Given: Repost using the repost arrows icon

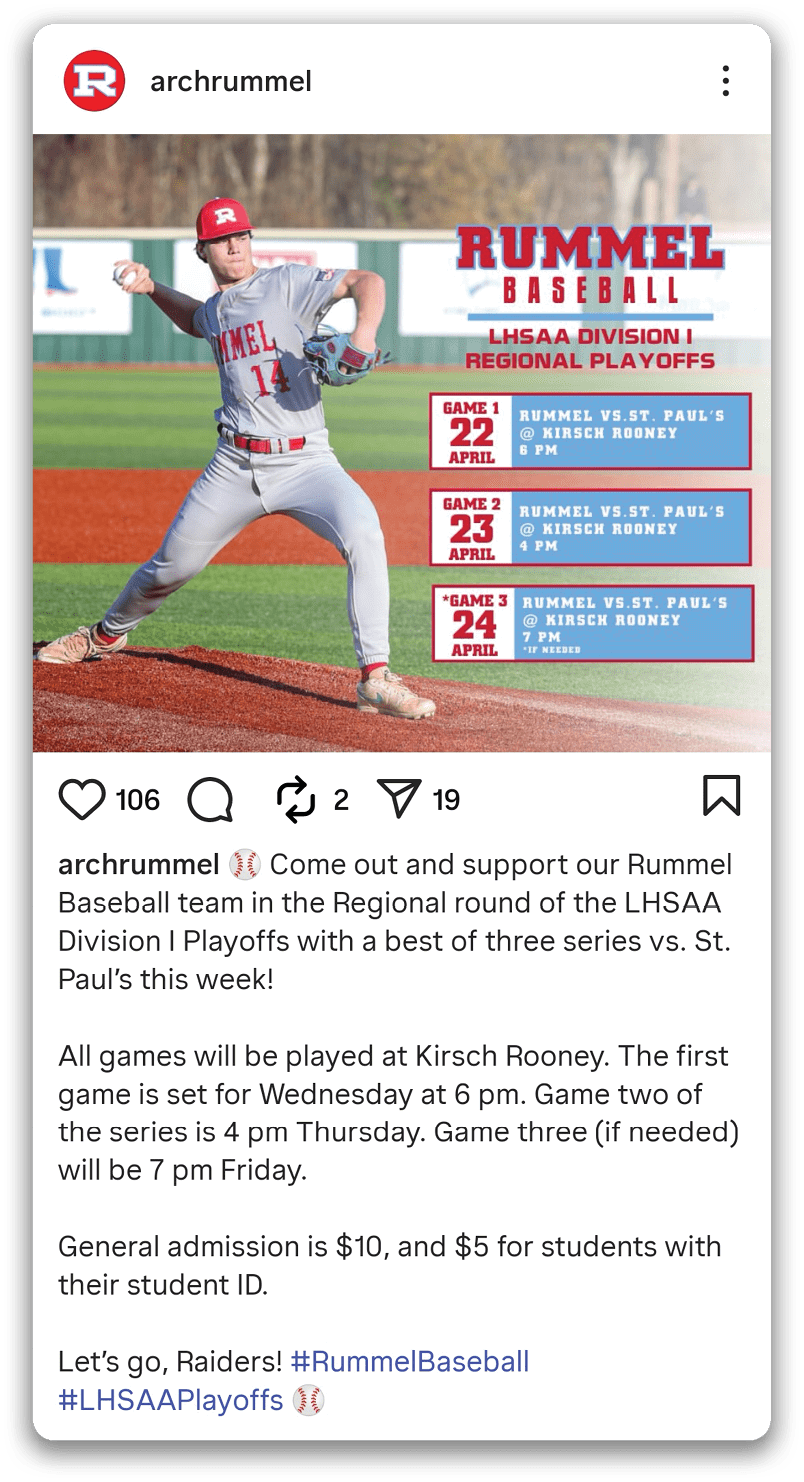Looking at the screenshot, I should (296, 800).
